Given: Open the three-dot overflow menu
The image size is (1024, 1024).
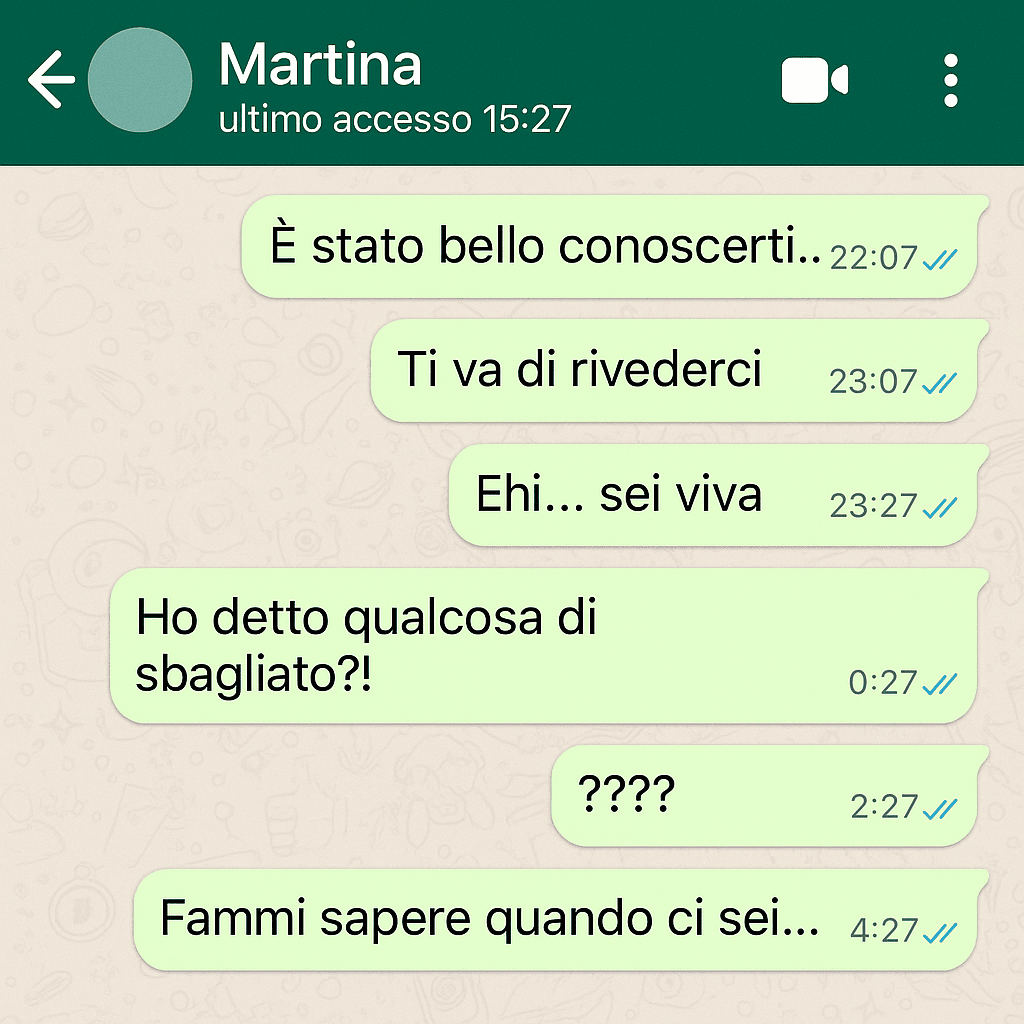Looking at the screenshot, I should (950, 81).
